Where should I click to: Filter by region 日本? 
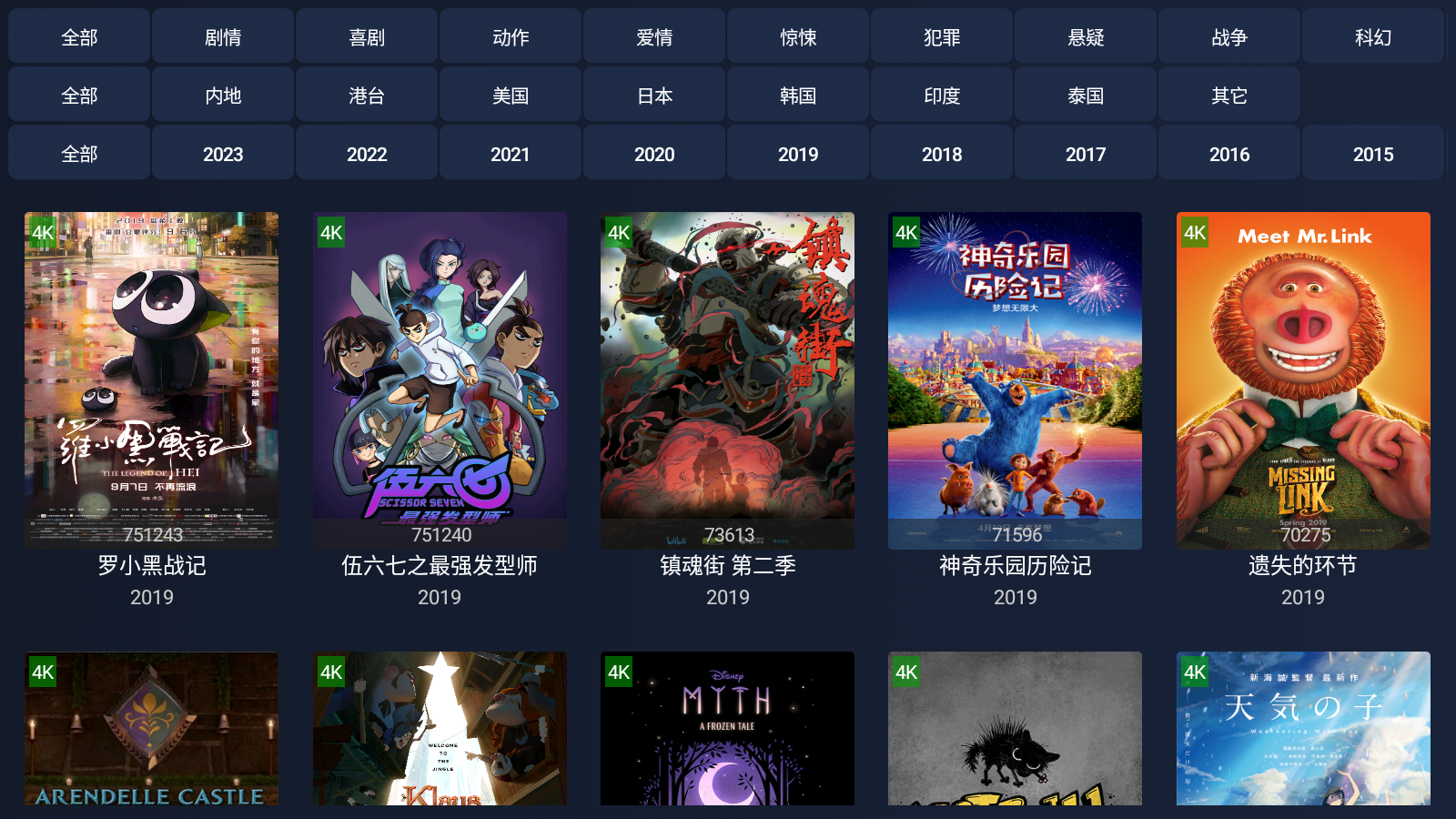click(654, 96)
